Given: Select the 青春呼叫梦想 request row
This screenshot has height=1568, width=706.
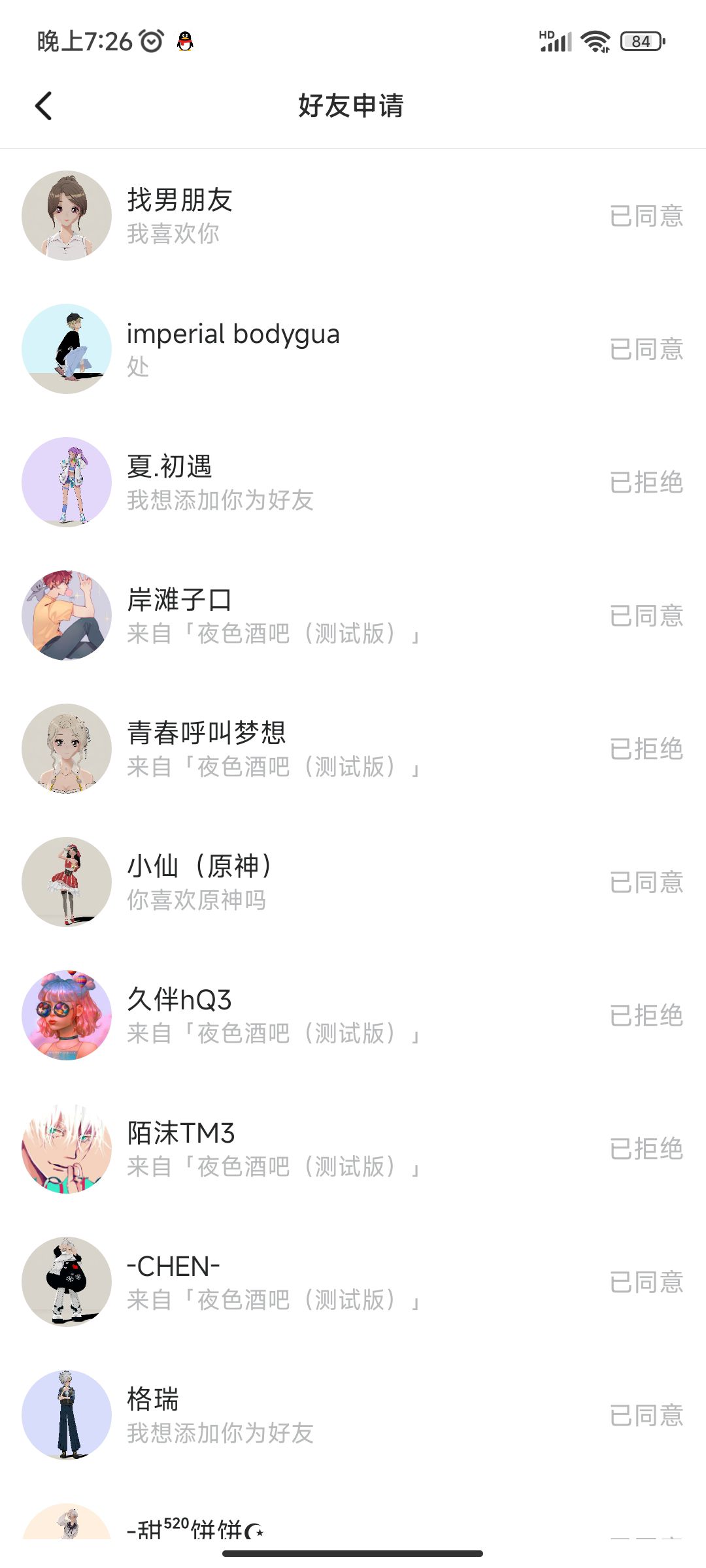Looking at the screenshot, I should coord(353,749).
